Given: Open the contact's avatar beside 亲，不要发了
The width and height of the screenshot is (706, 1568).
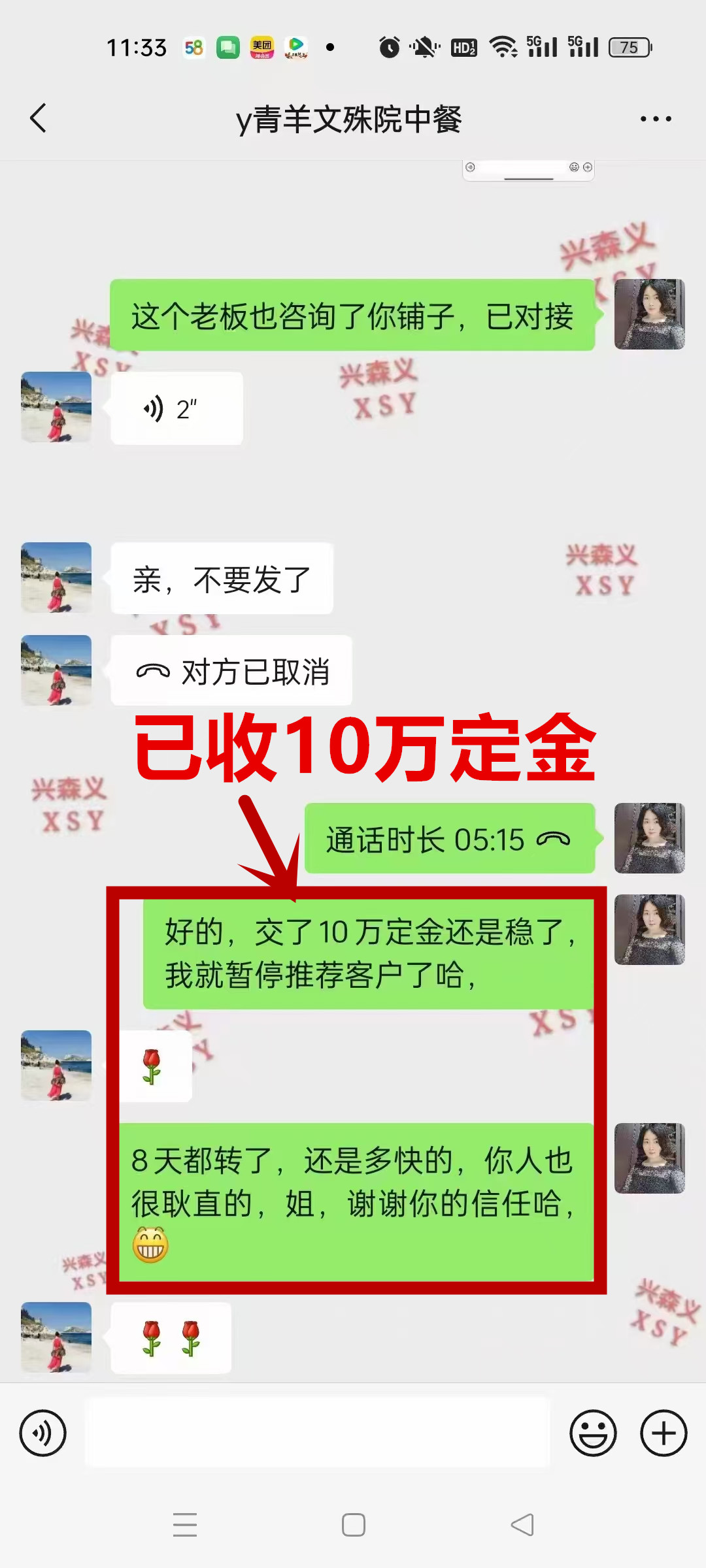Looking at the screenshot, I should [56, 578].
